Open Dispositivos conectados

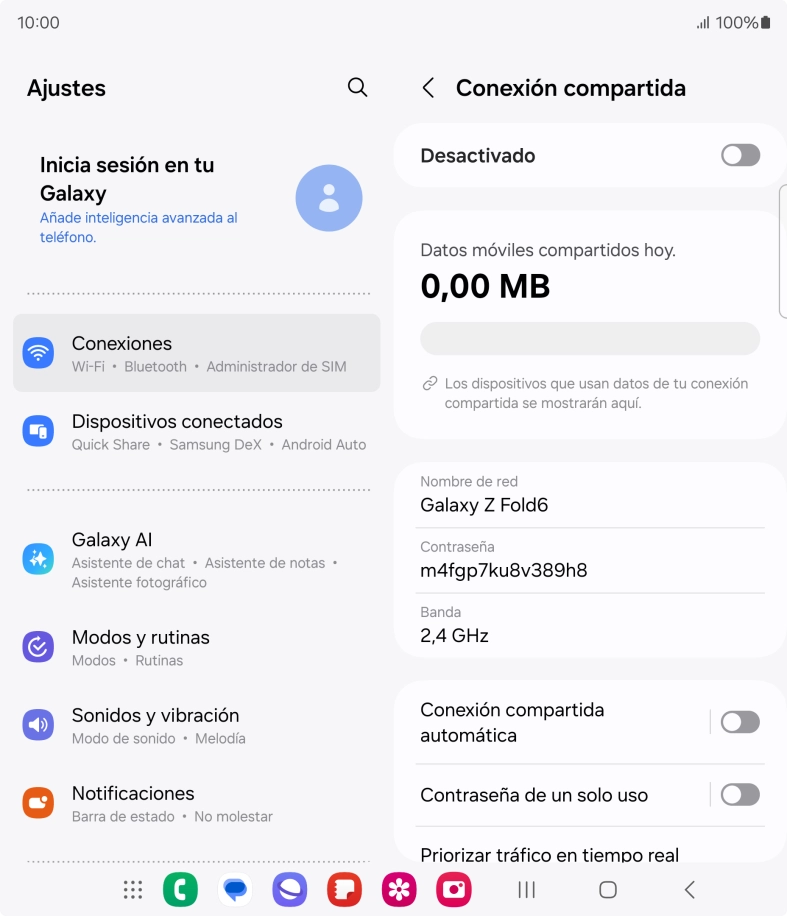tap(197, 432)
